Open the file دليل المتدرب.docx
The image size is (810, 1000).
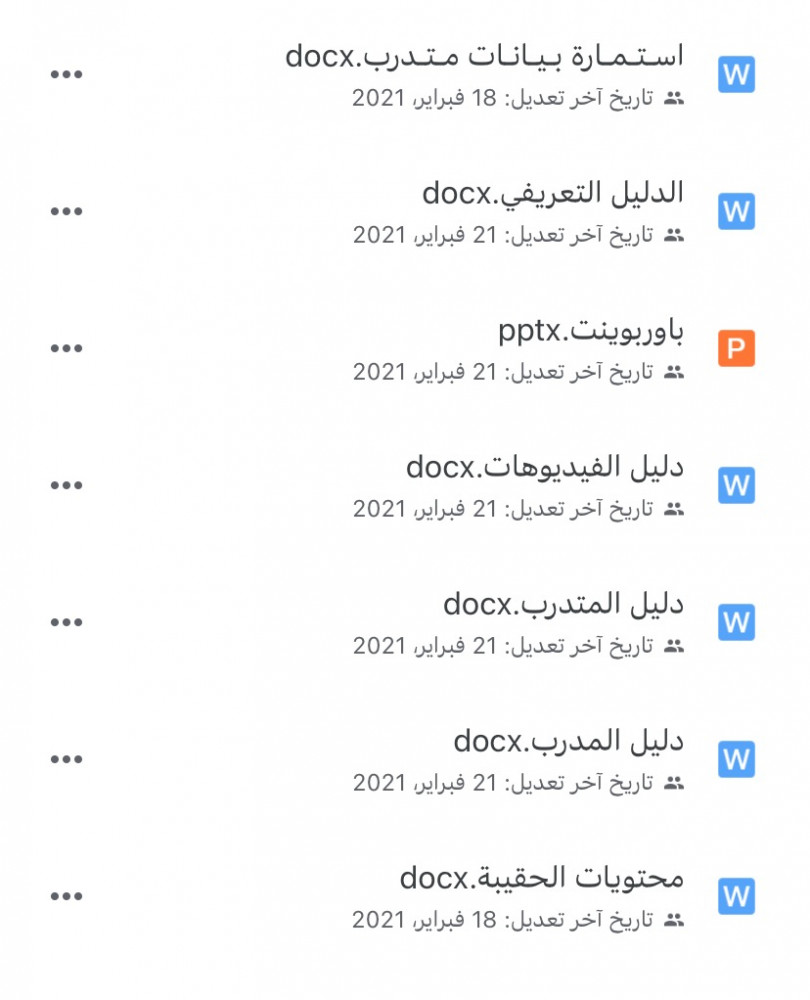(563, 604)
